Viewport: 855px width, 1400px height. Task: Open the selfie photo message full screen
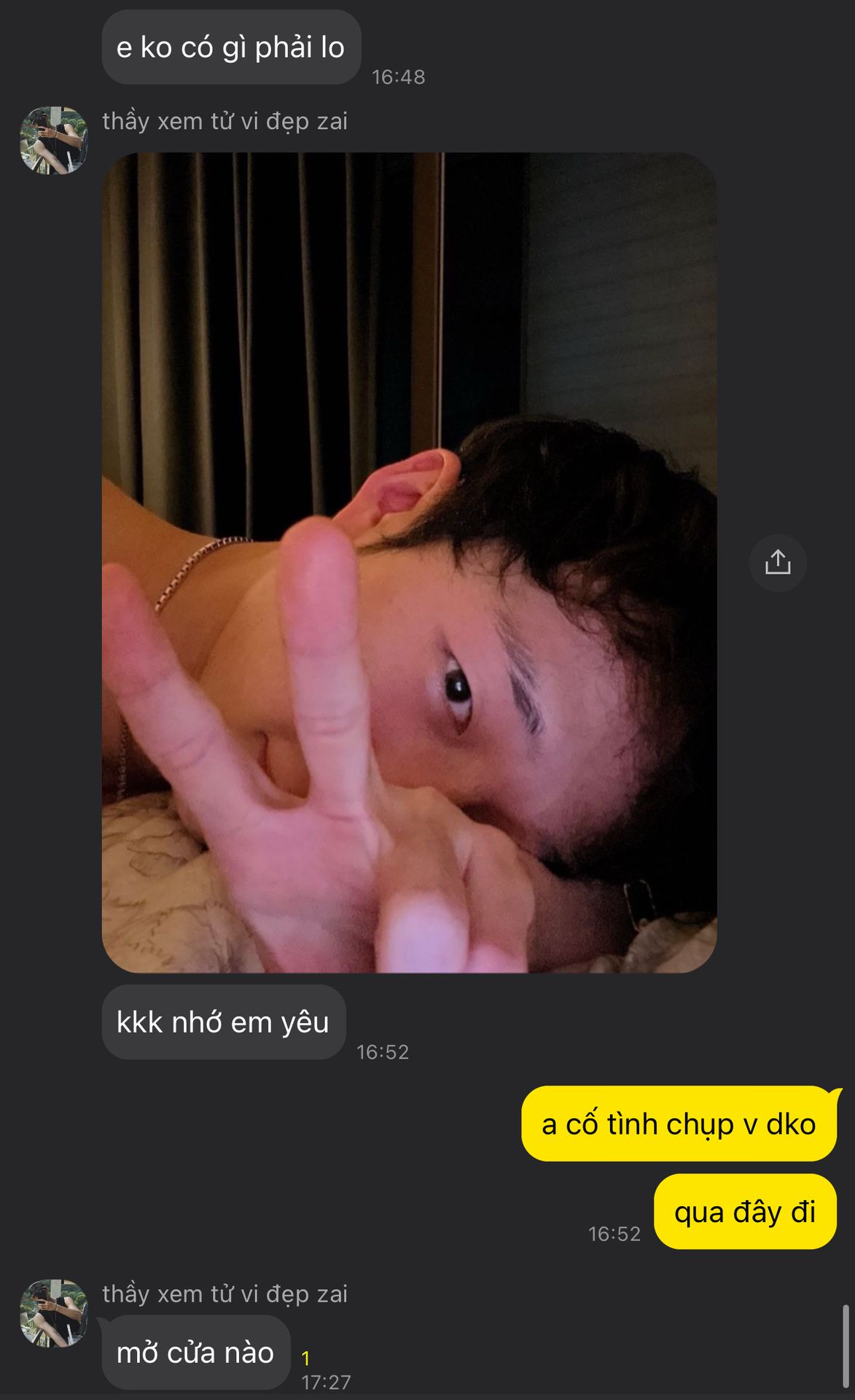pyautogui.click(x=409, y=562)
